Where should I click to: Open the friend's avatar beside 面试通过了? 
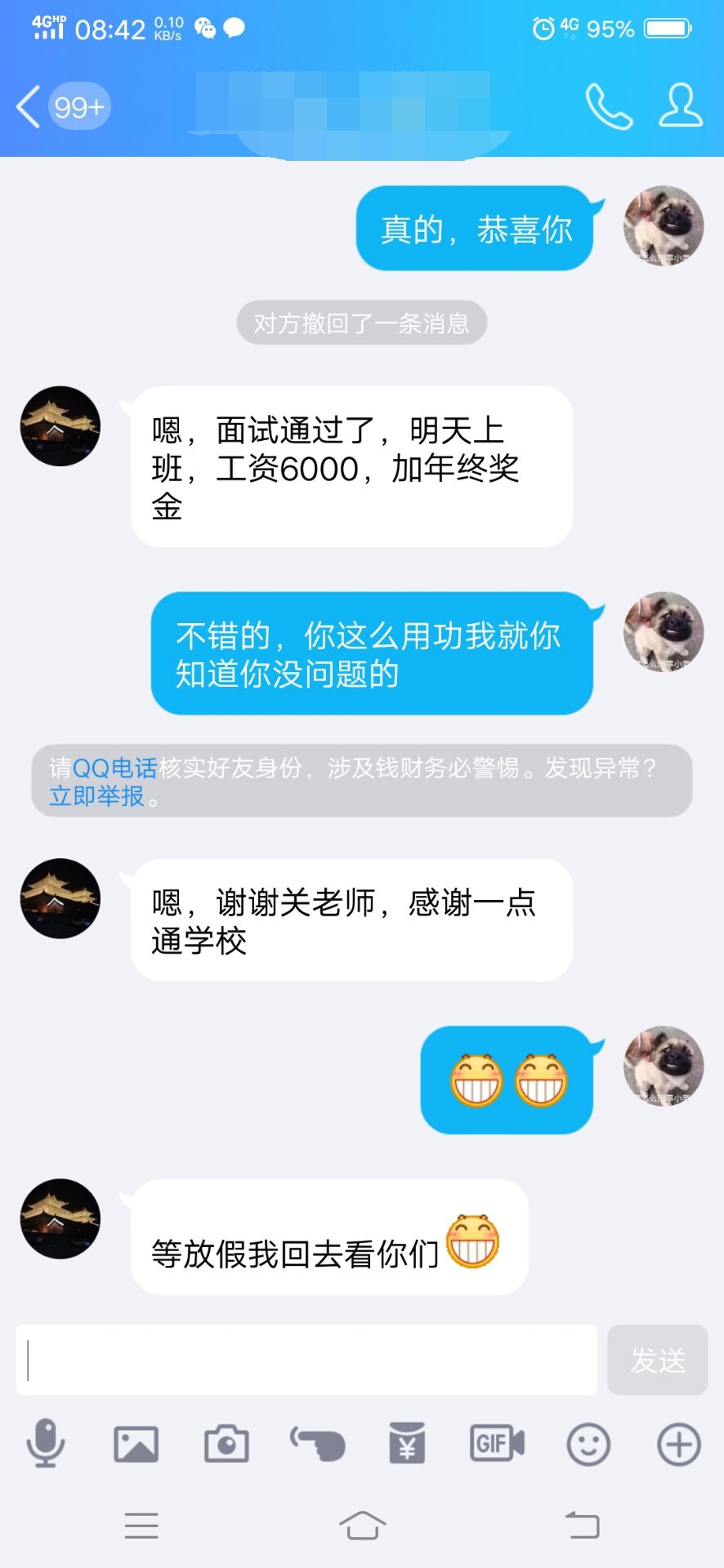(60, 426)
